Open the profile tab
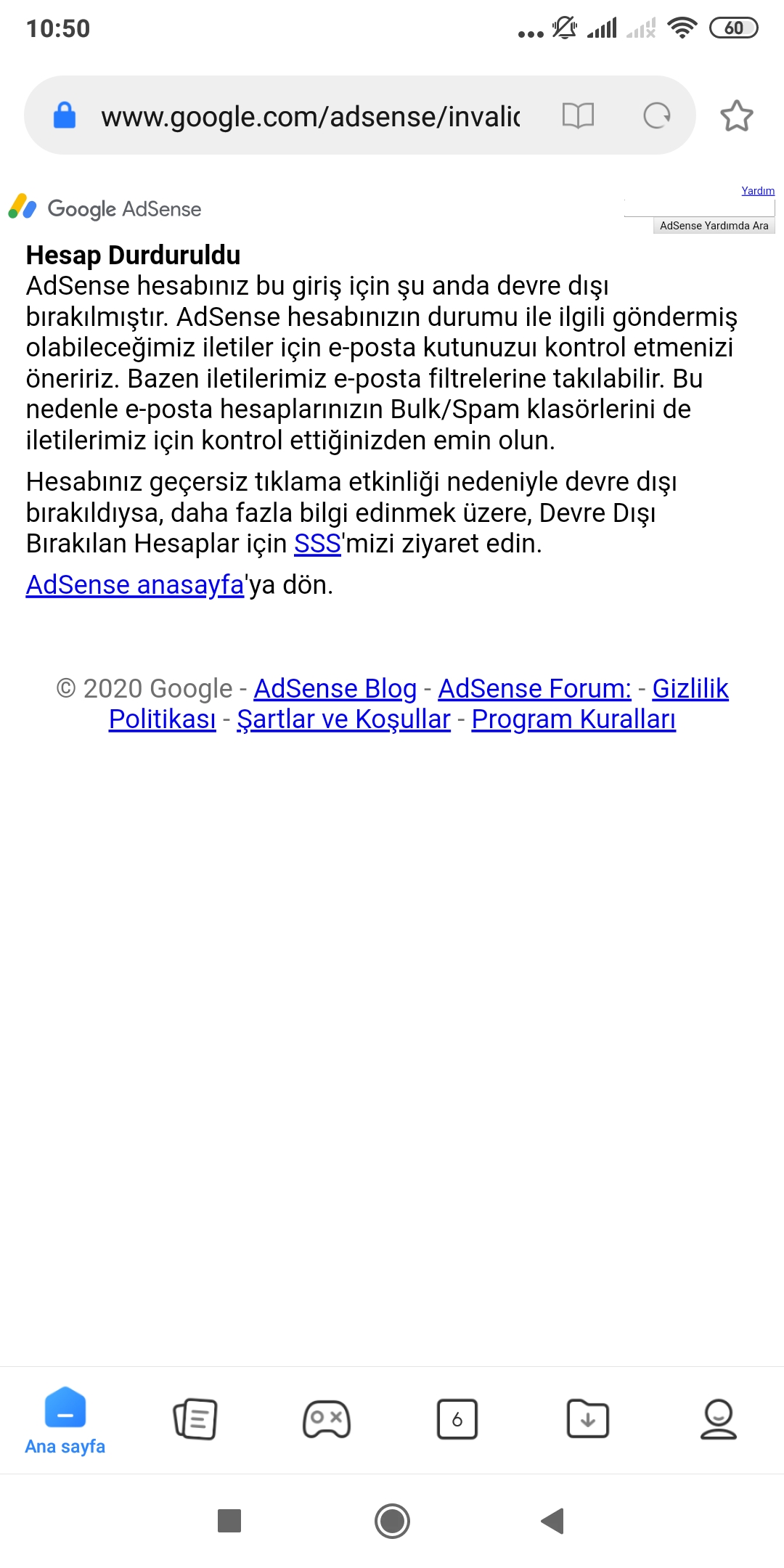The height and width of the screenshot is (1568, 784). [719, 1419]
